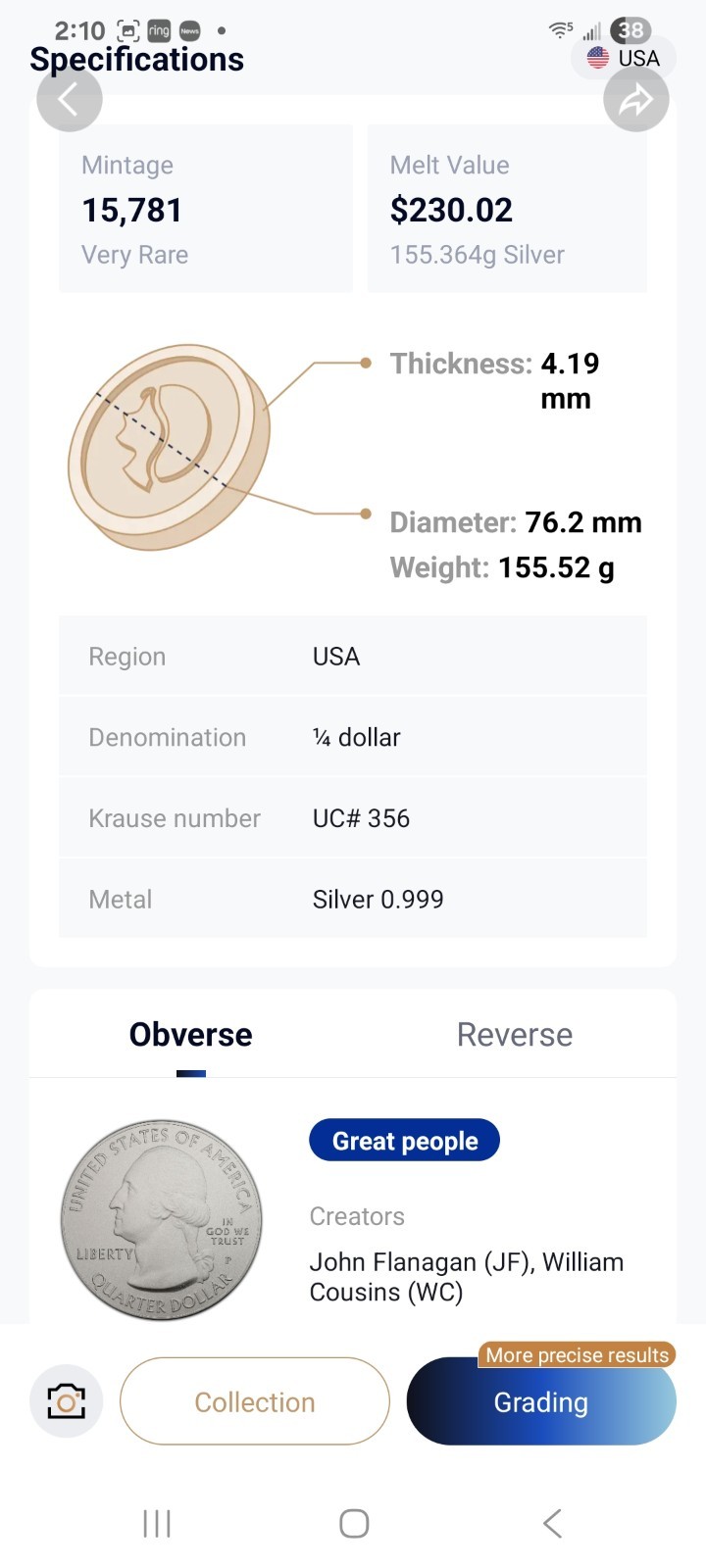Go back using the arrow icon
Screen dimensions: 706x1568
69,99
